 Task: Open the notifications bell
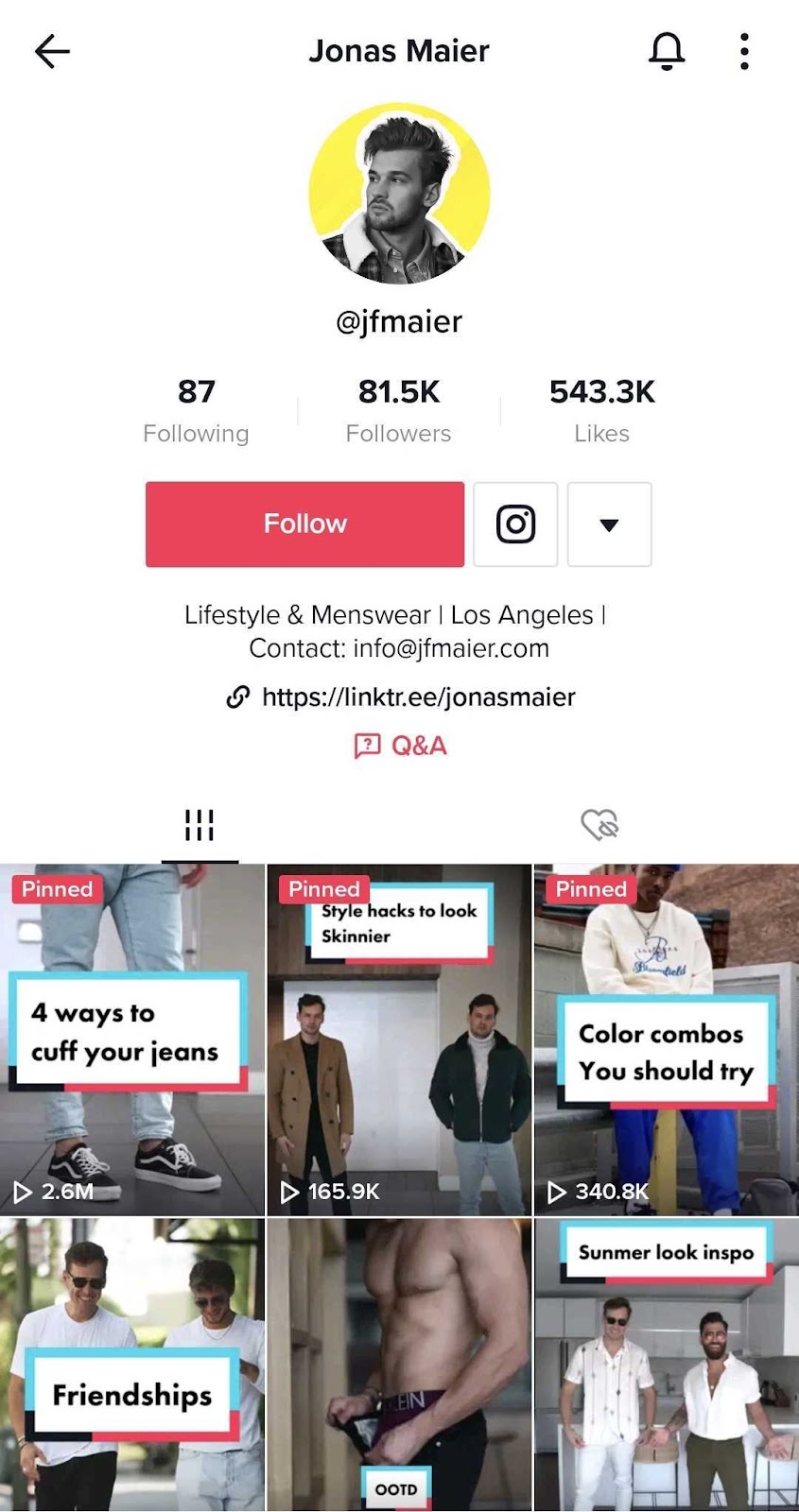coord(666,51)
